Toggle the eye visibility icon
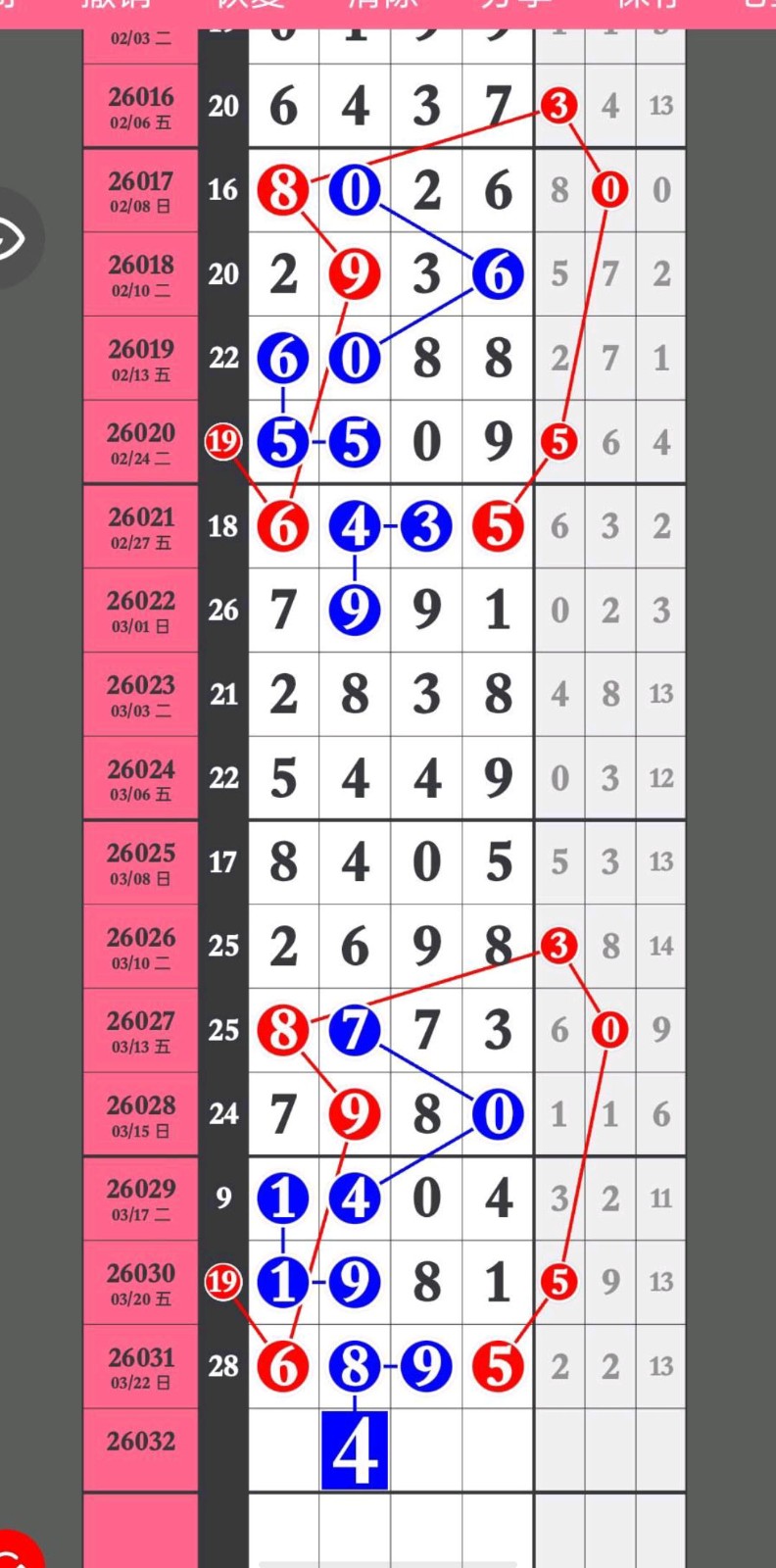This screenshot has width=776, height=1568. (10, 238)
